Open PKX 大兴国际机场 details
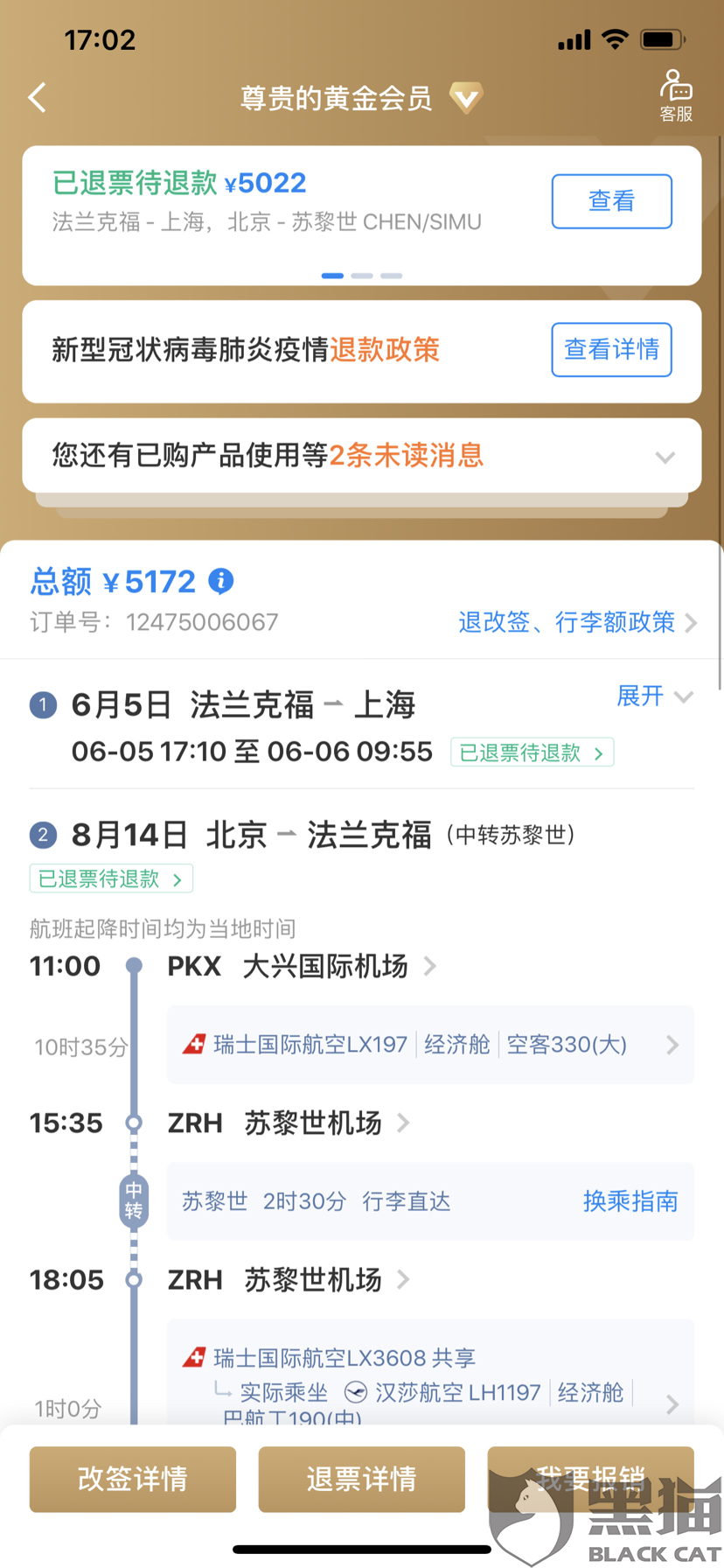 click(x=302, y=966)
